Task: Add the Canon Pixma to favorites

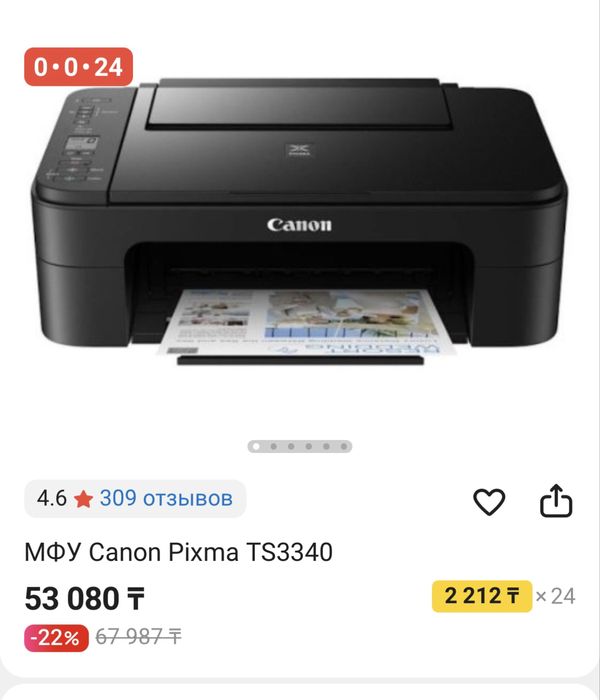Action: tap(489, 501)
